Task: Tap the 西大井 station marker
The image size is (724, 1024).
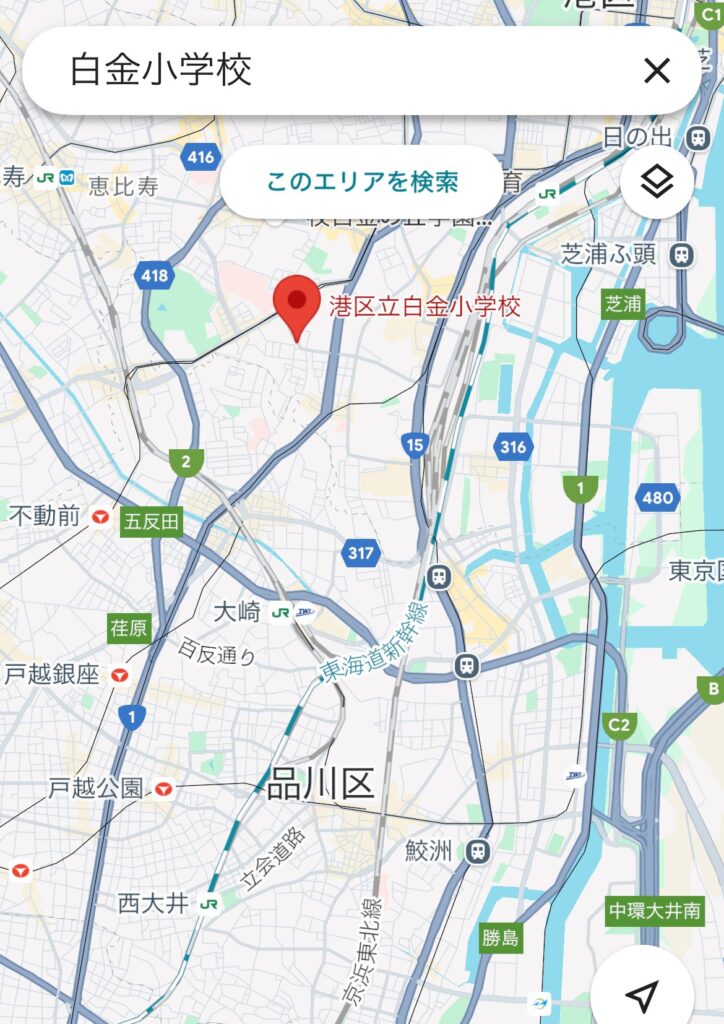Action: 208,903
